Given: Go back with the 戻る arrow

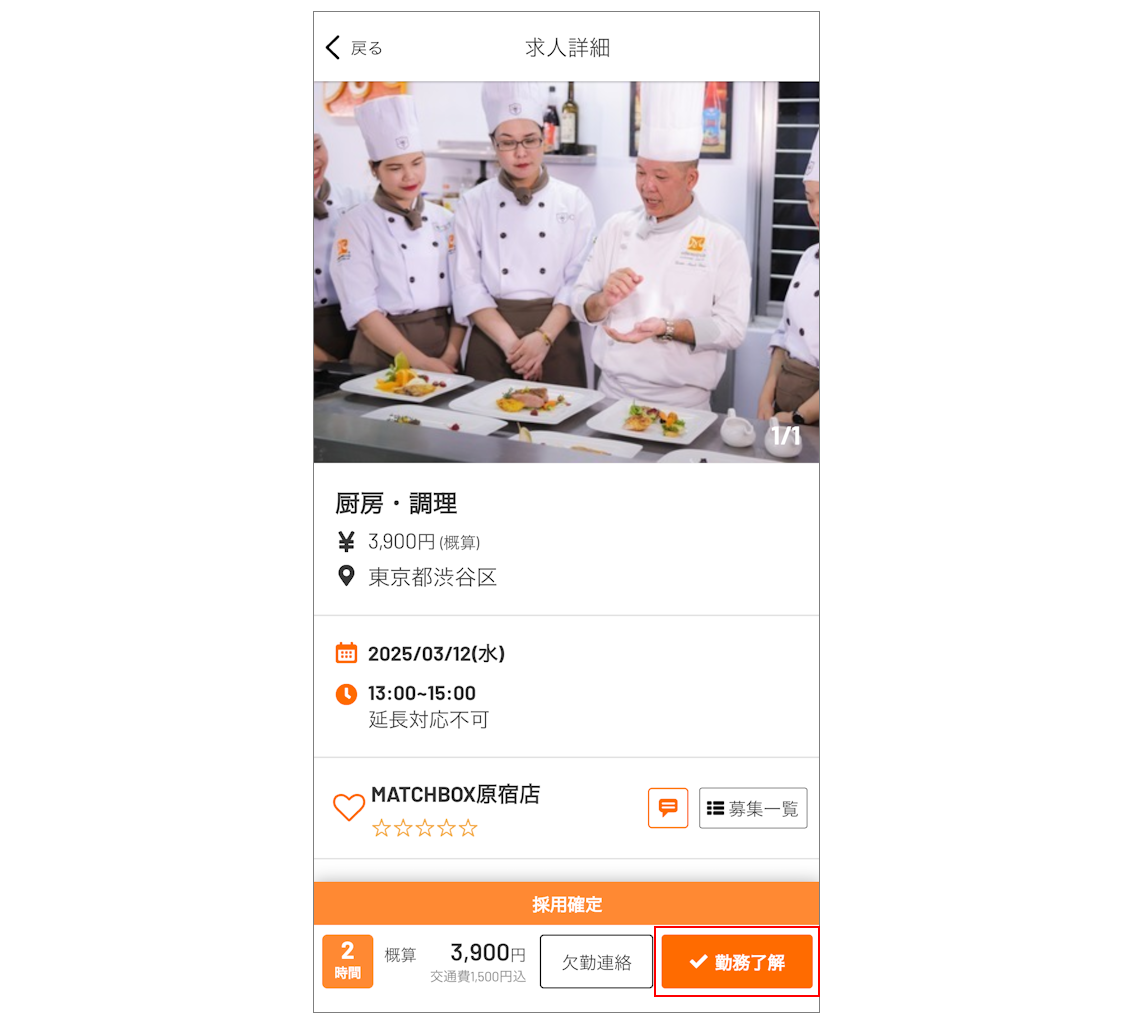Looking at the screenshot, I should [353, 47].
